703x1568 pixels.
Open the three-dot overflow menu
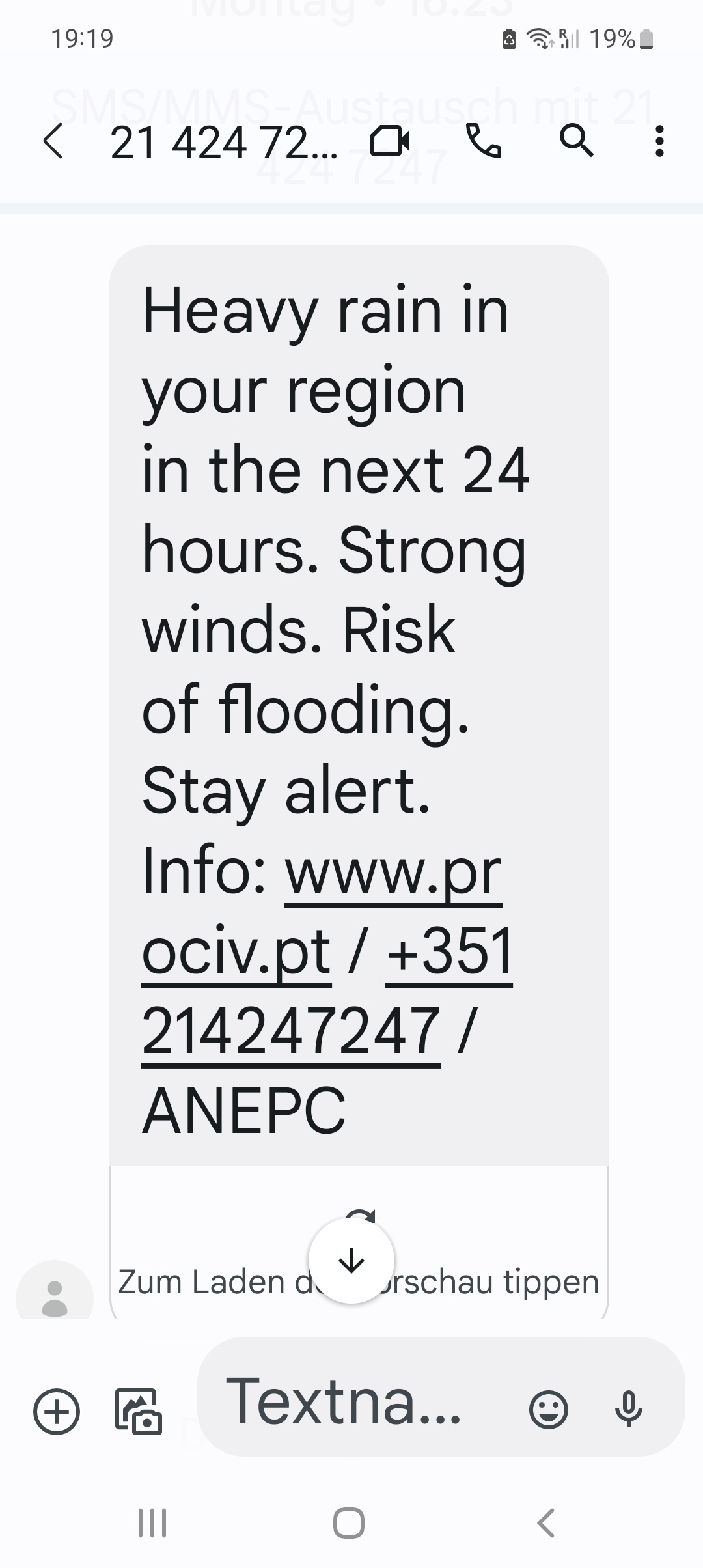click(659, 141)
